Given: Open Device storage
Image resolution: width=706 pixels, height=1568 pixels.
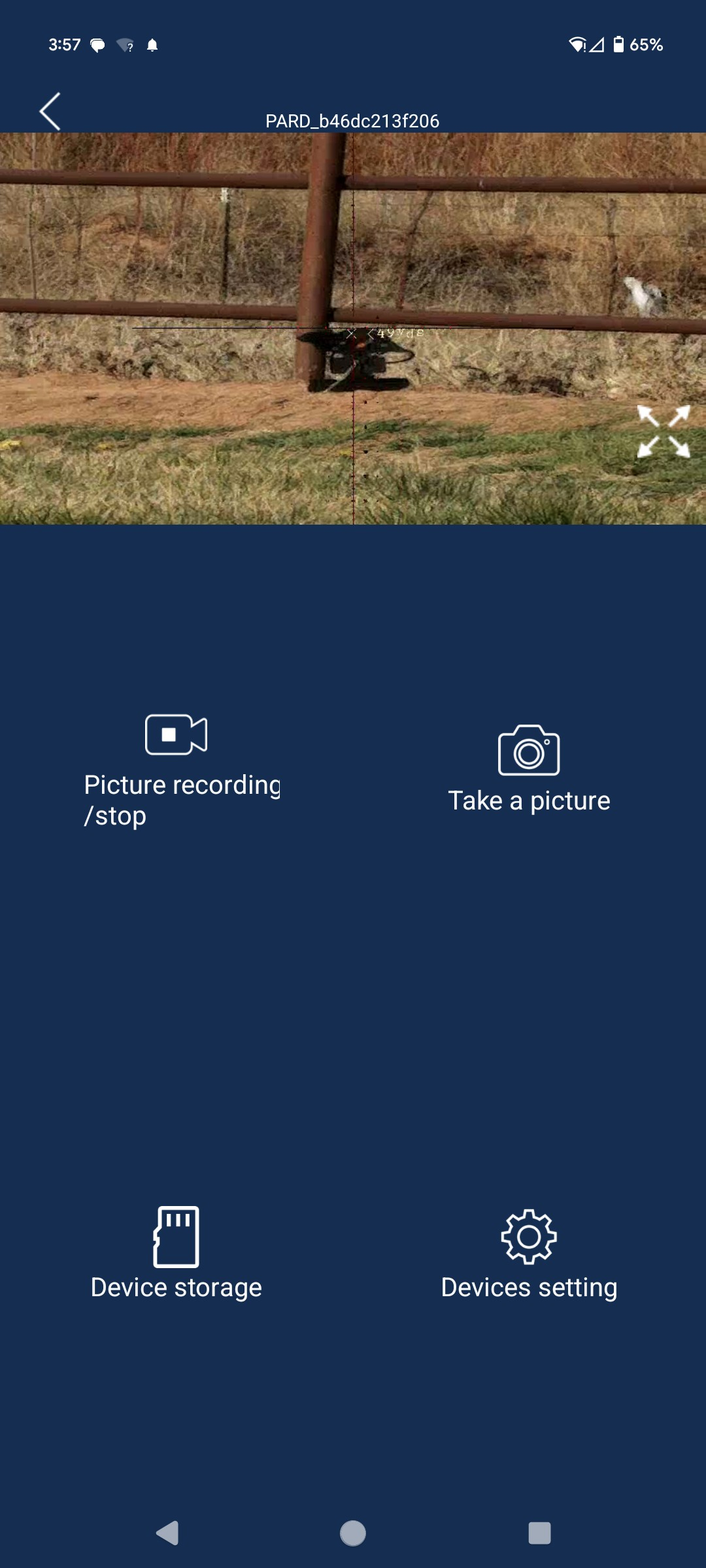Looking at the screenshot, I should tap(176, 1253).
